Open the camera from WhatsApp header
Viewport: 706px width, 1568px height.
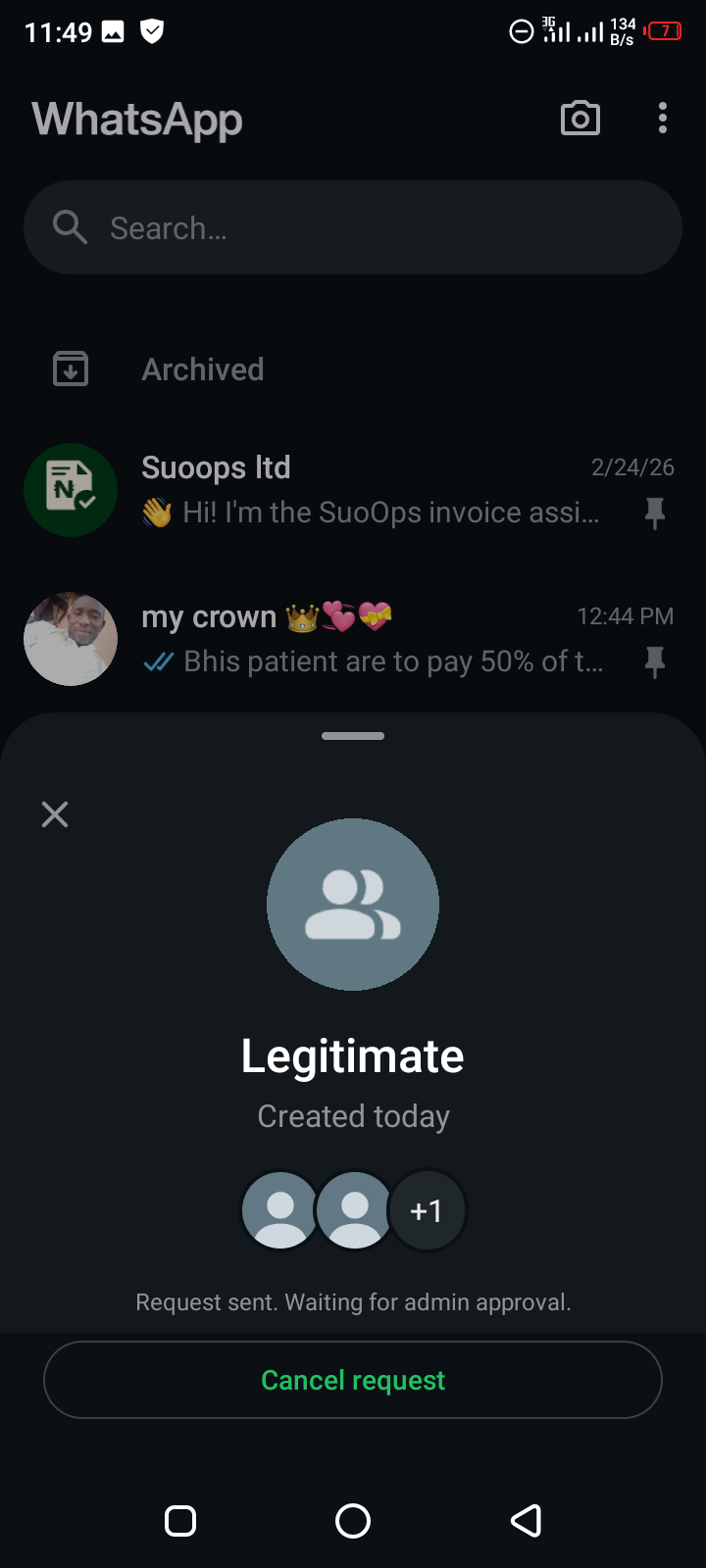tap(580, 119)
